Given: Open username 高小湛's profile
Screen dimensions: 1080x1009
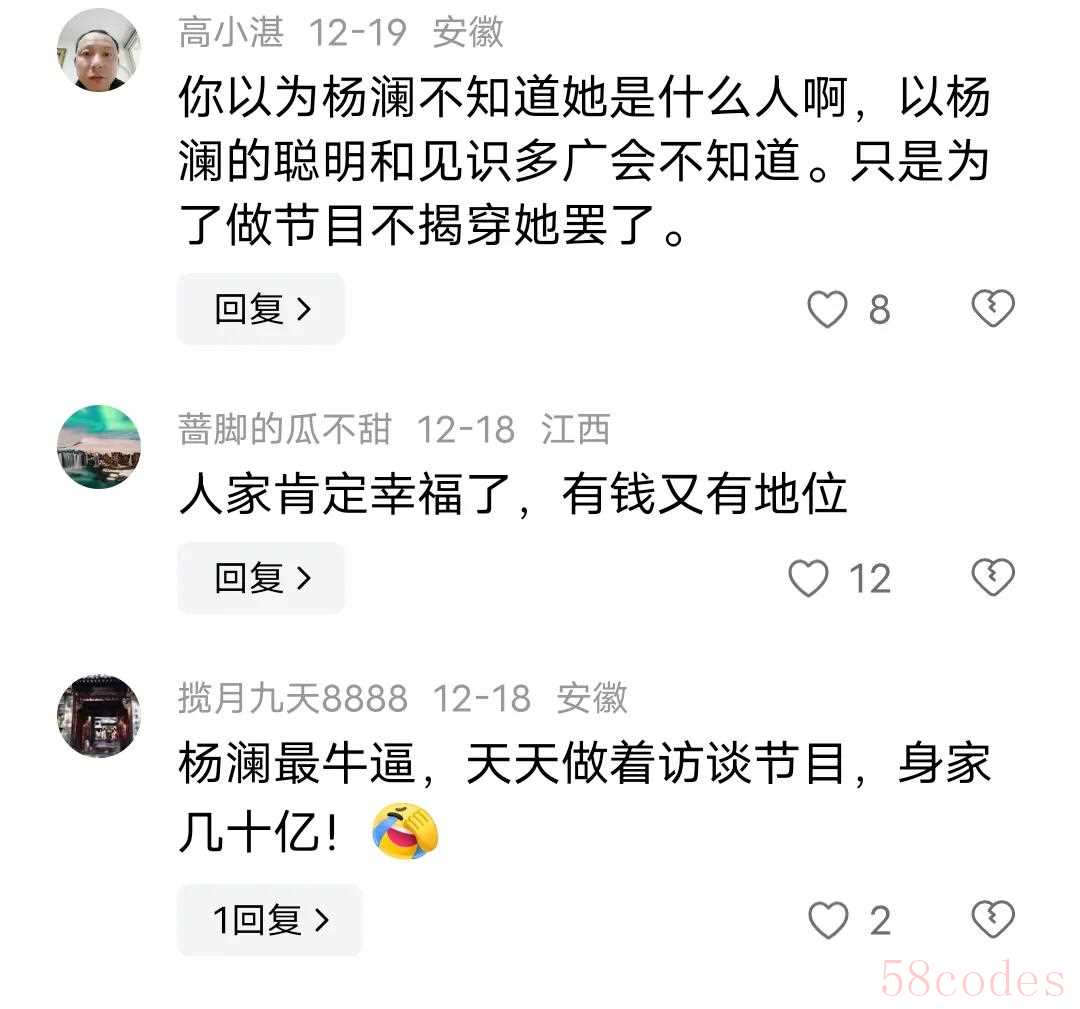Looking at the screenshot, I should click(231, 33).
